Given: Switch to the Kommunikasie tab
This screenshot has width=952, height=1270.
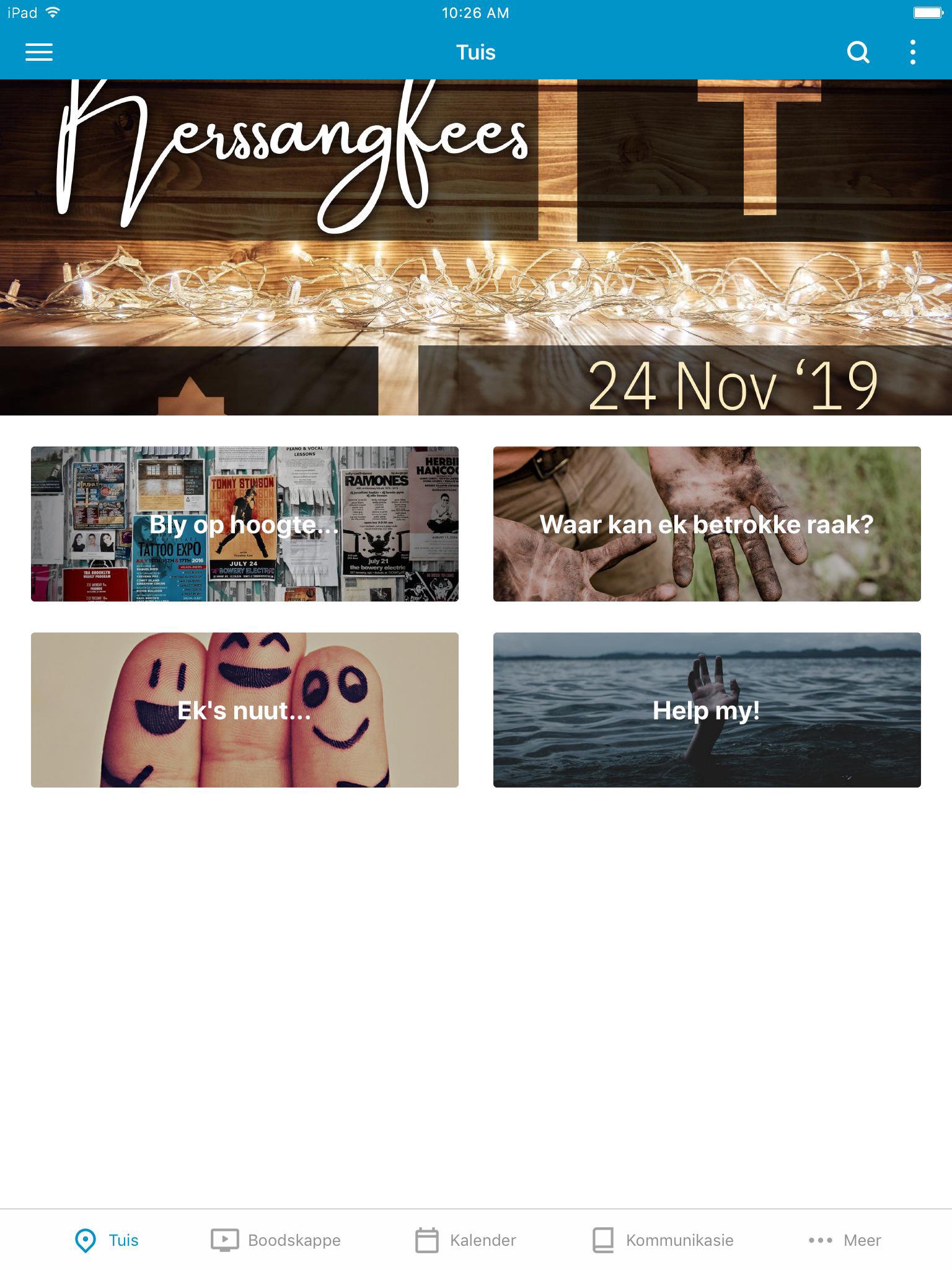Looking at the screenshot, I should (x=663, y=1240).
